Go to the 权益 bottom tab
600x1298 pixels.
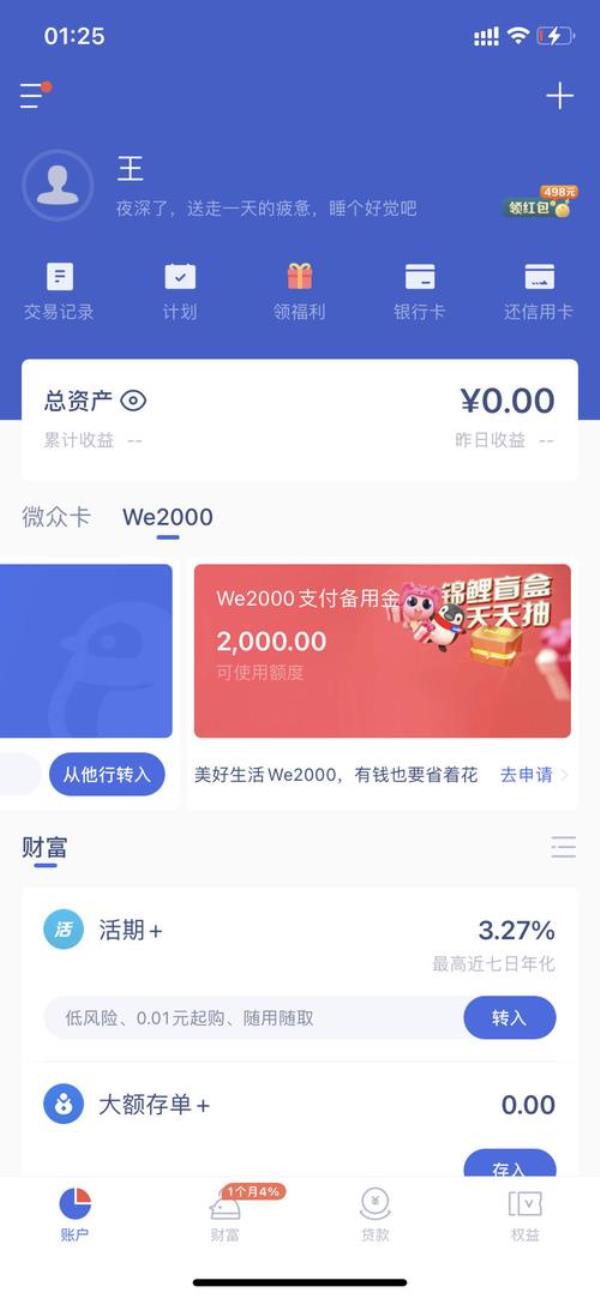pyautogui.click(x=525, y=1214)
